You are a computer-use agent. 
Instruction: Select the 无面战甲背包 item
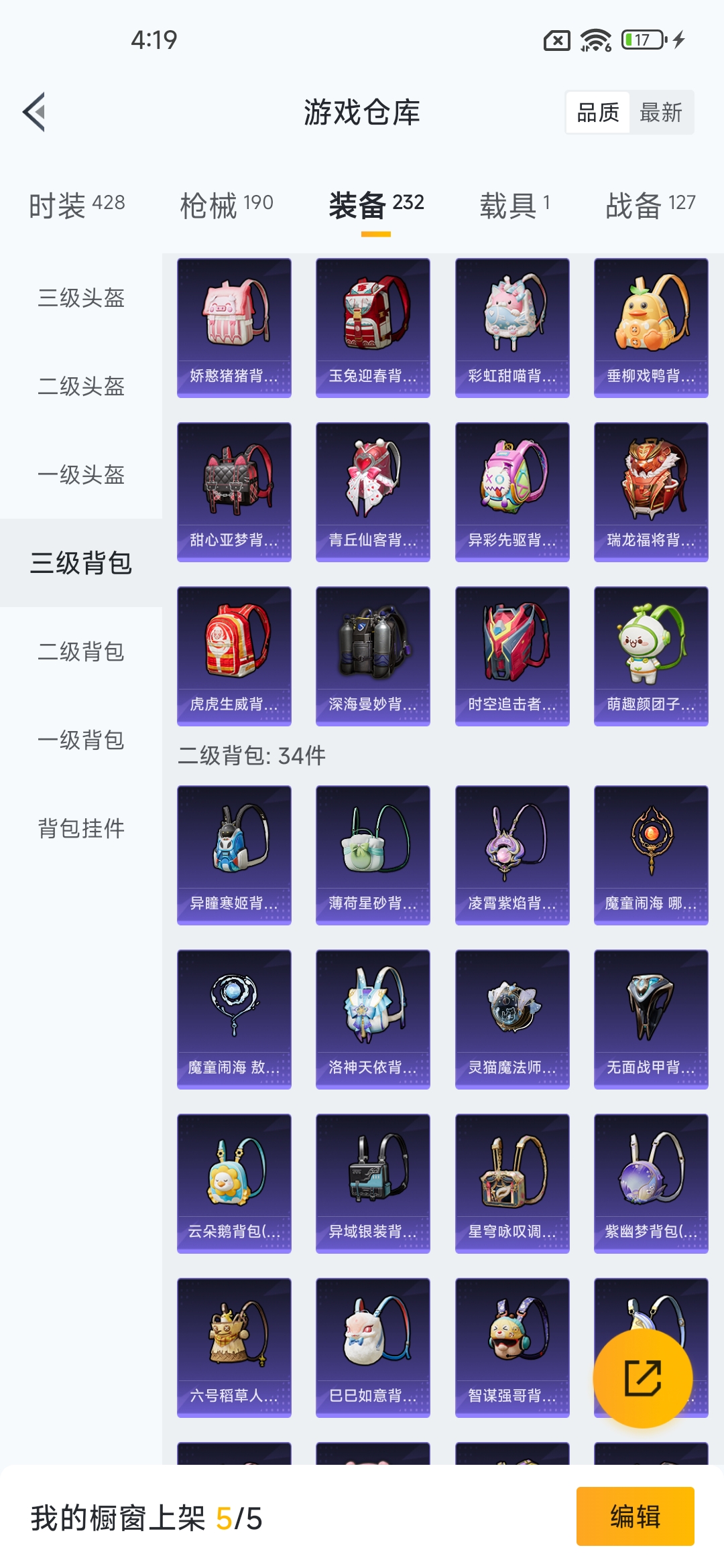pos(650,1019)
